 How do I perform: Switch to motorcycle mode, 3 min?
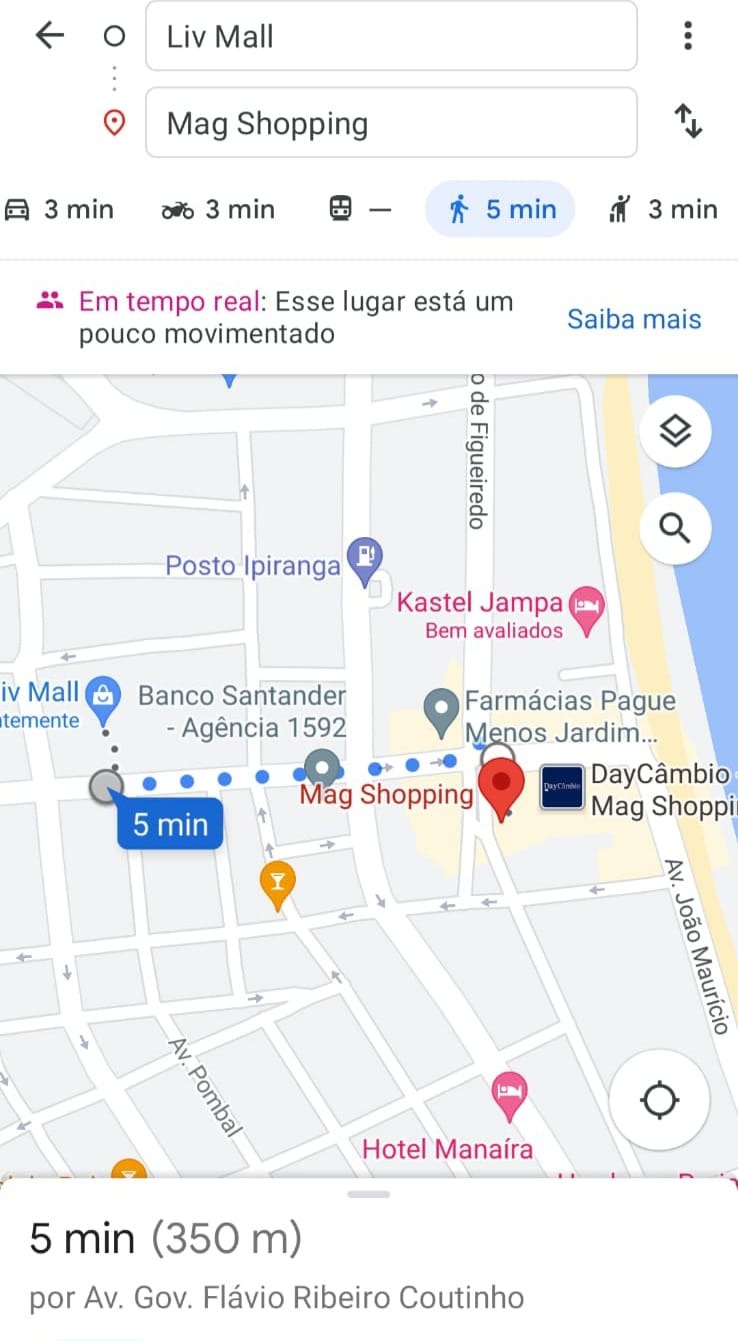pos(217,209)
